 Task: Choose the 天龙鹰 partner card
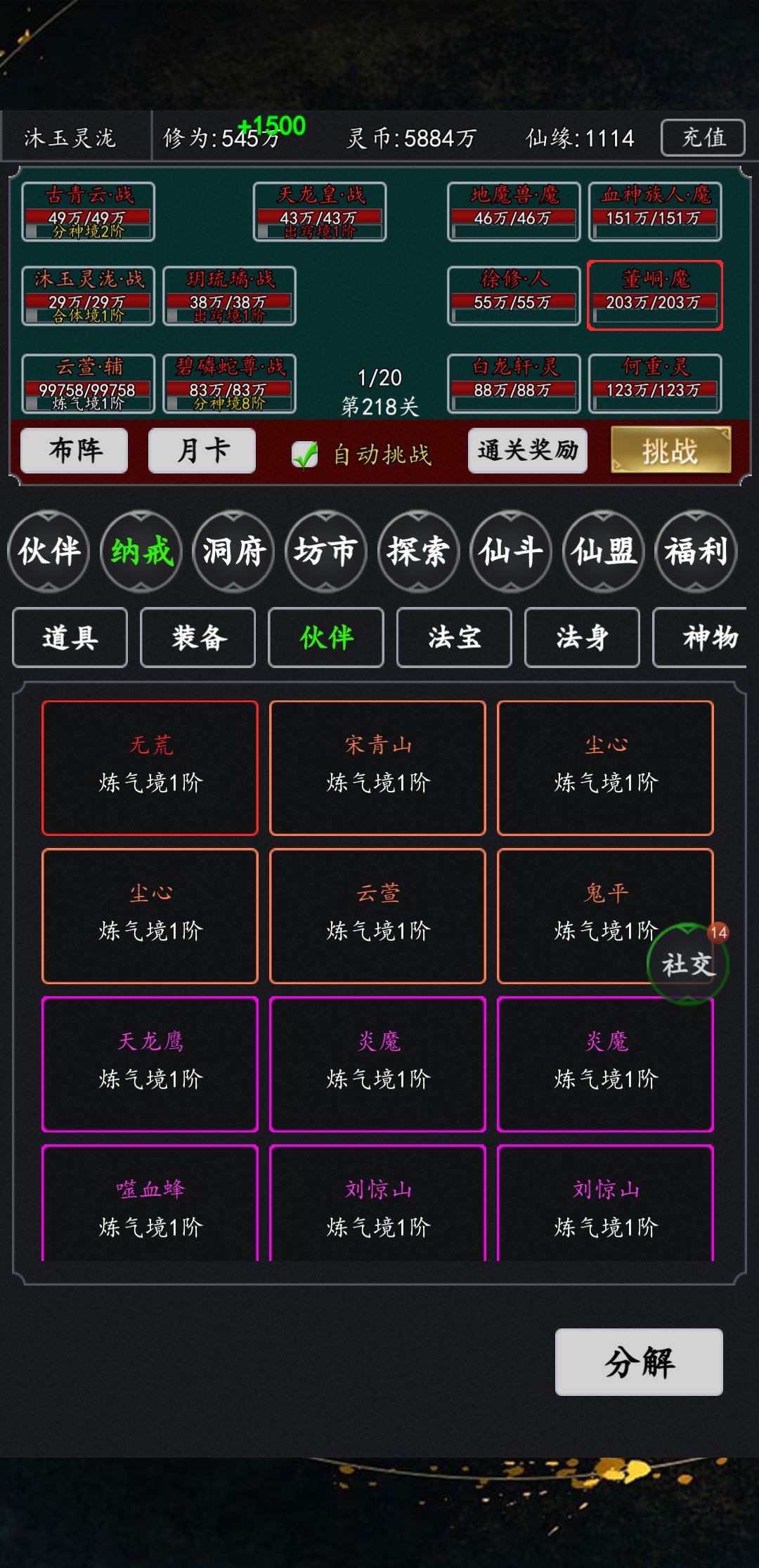tap(150, 1064)
